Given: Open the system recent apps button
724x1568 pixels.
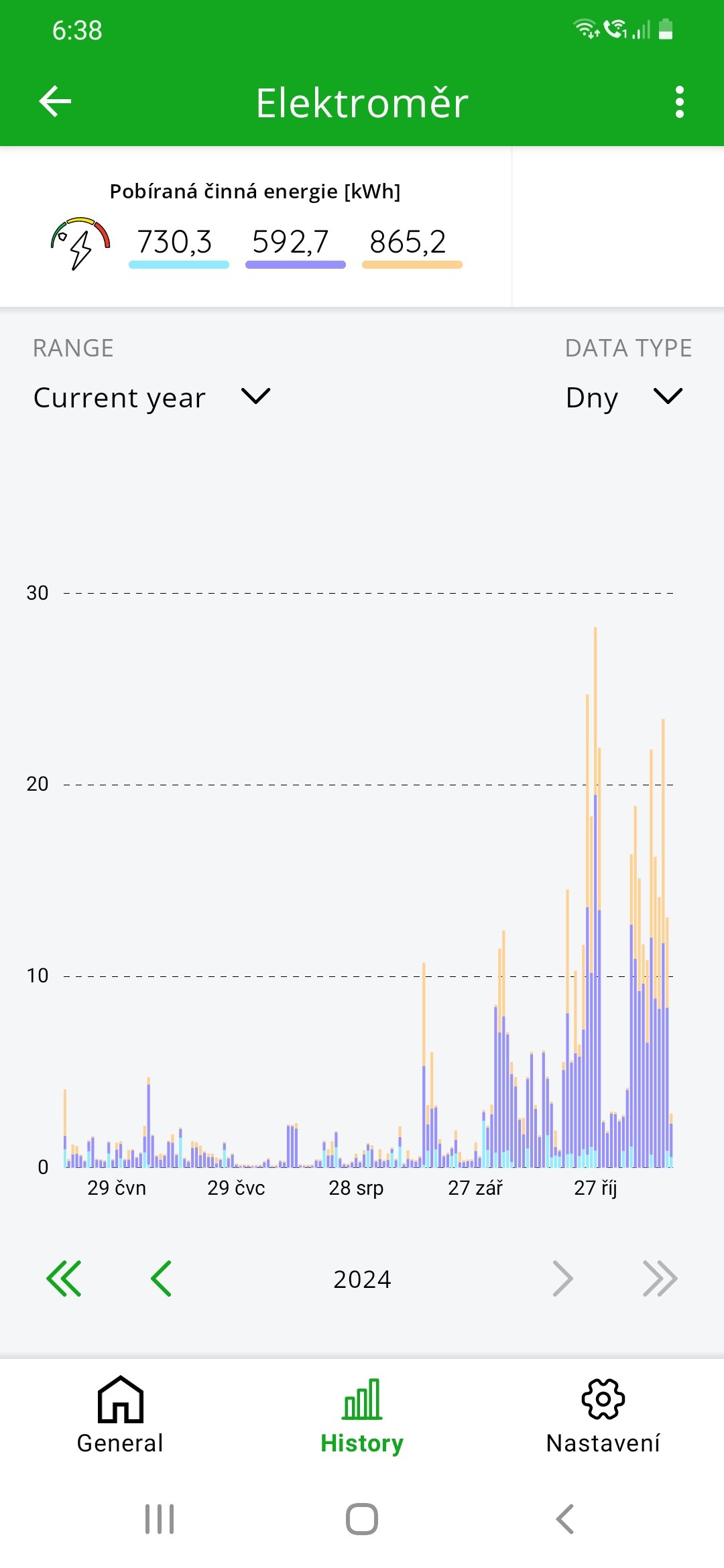Looking at the screenshot, I should point(160,1519).
